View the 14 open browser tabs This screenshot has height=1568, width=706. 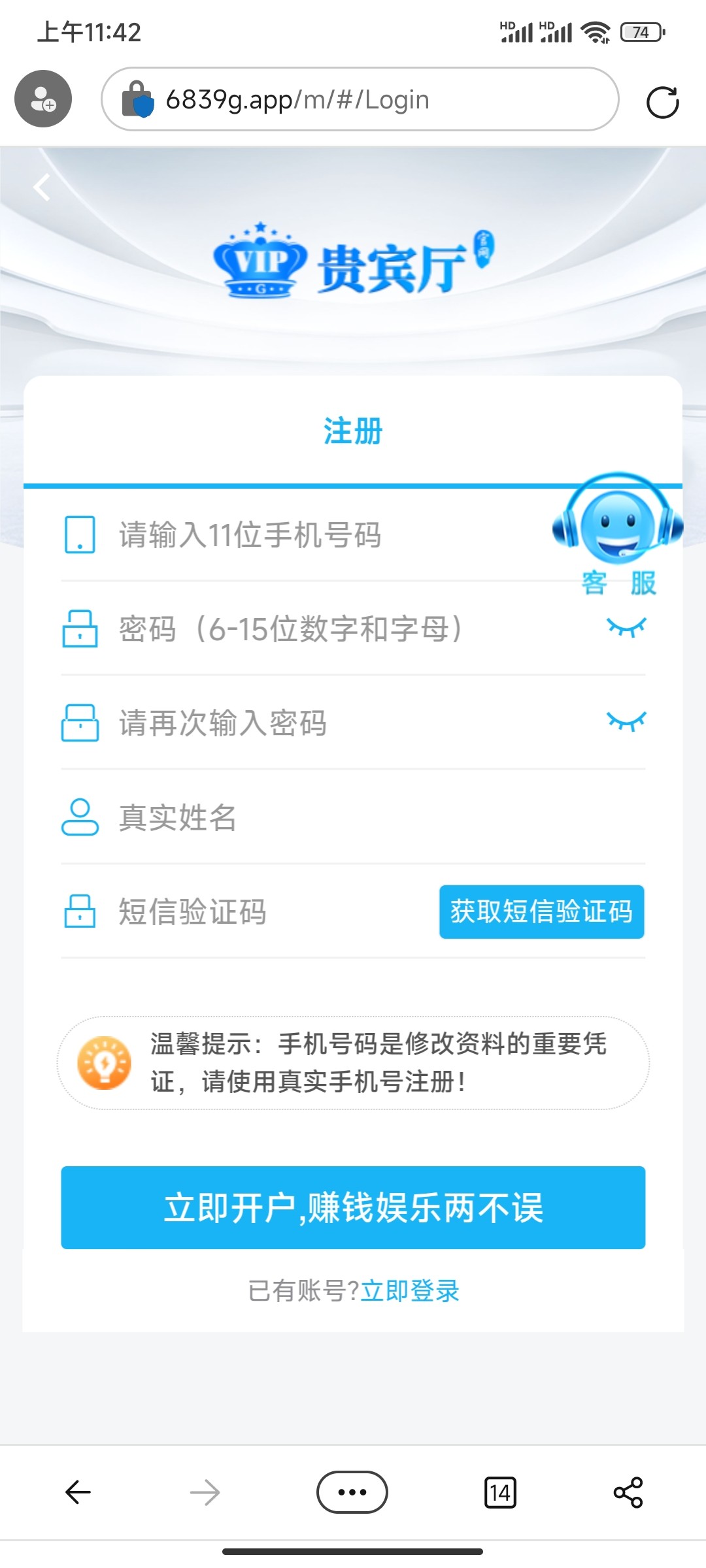pos(500,1492)
